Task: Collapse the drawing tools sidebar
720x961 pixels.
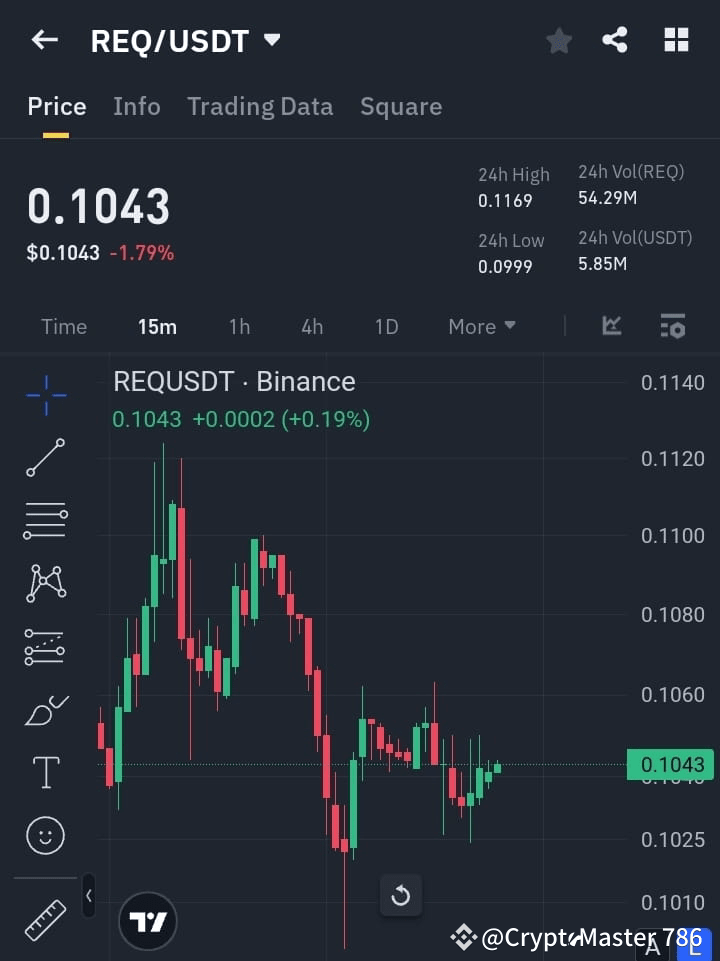Action: coord(88,897)
